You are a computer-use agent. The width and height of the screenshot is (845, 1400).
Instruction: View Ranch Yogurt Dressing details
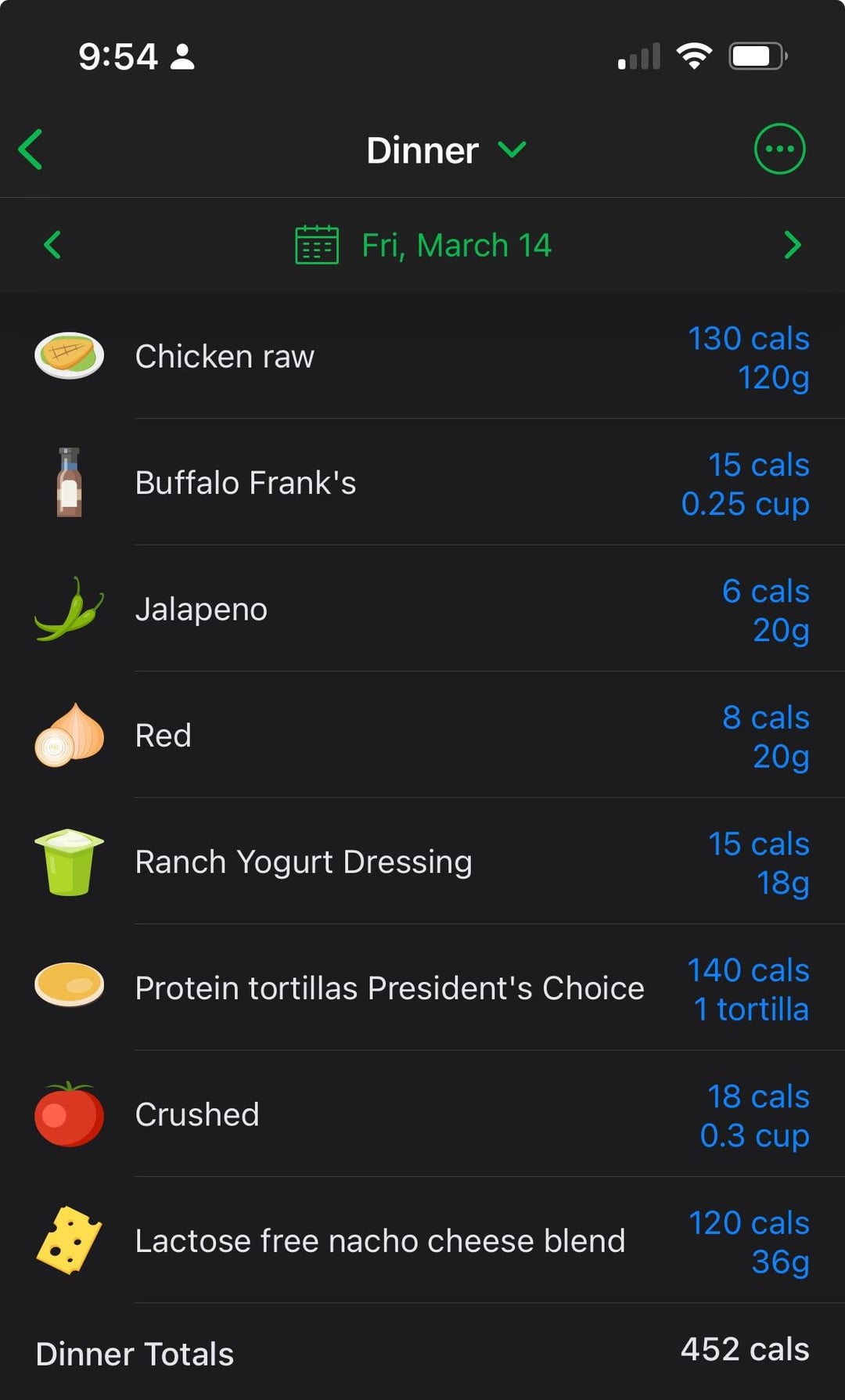422,862
